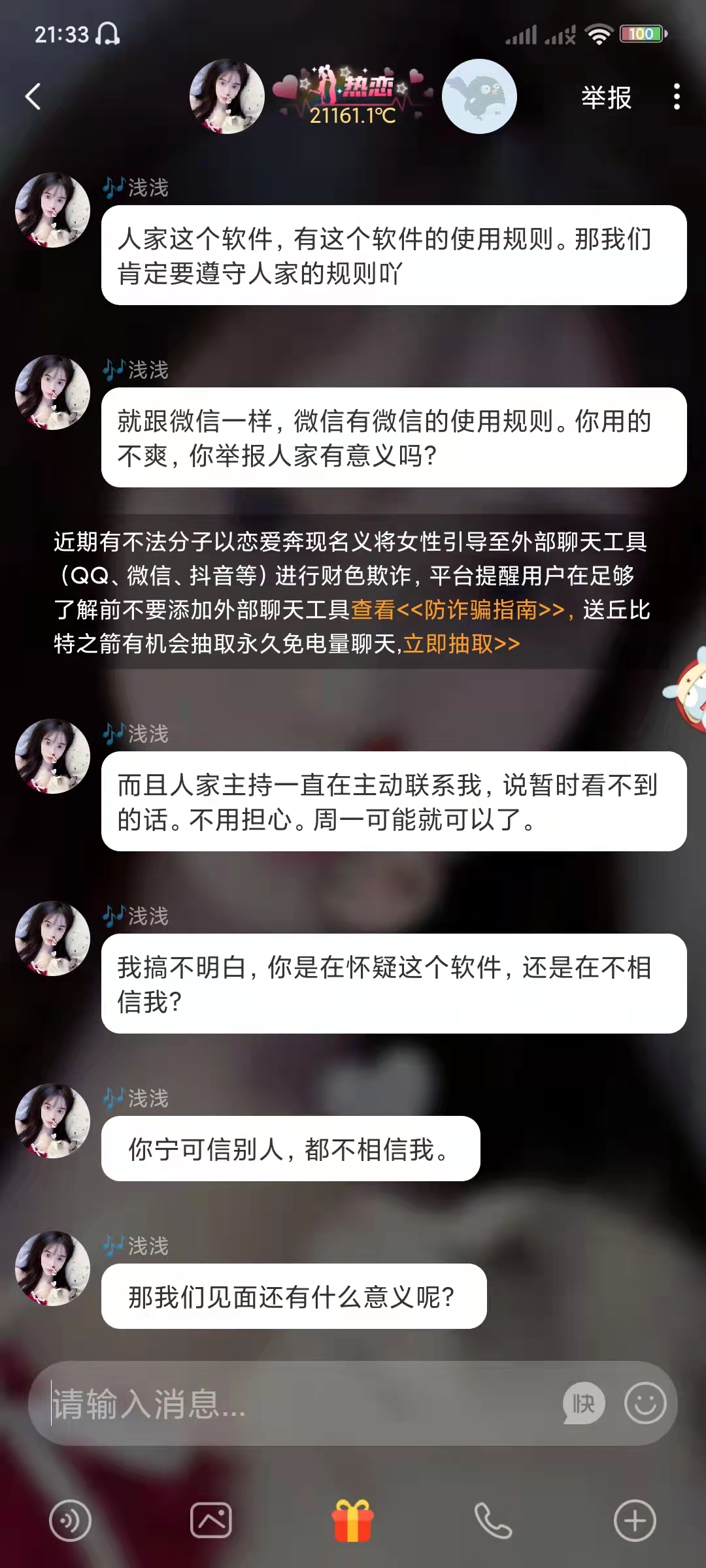The width and height of the screenshot is (706, 1568).
Task: Open the three-dot overflow menu
Action: click(x=677, y=97)
